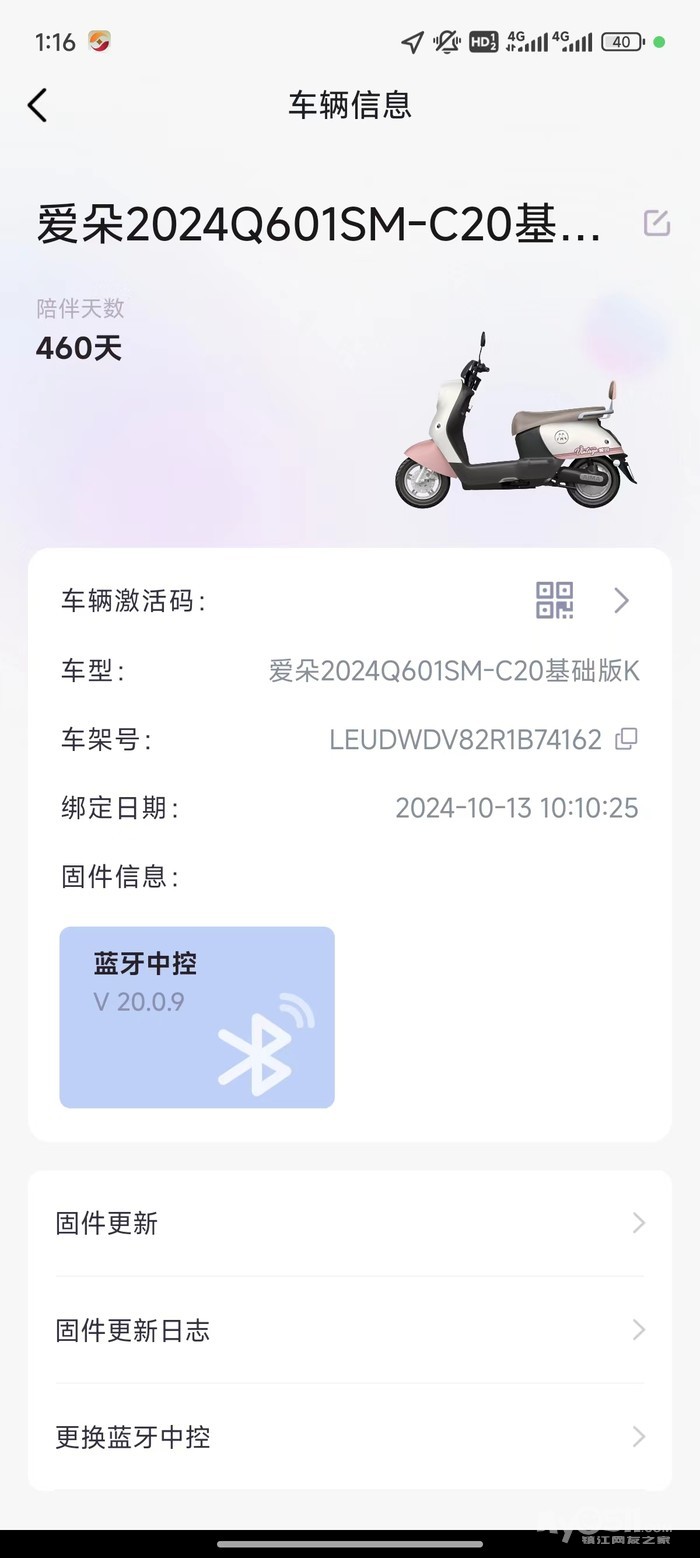The width and height of the screenshot is (700, 1558).
Task: Select 更换蓝牙中控 option
Action: (x=350, y=1437)
